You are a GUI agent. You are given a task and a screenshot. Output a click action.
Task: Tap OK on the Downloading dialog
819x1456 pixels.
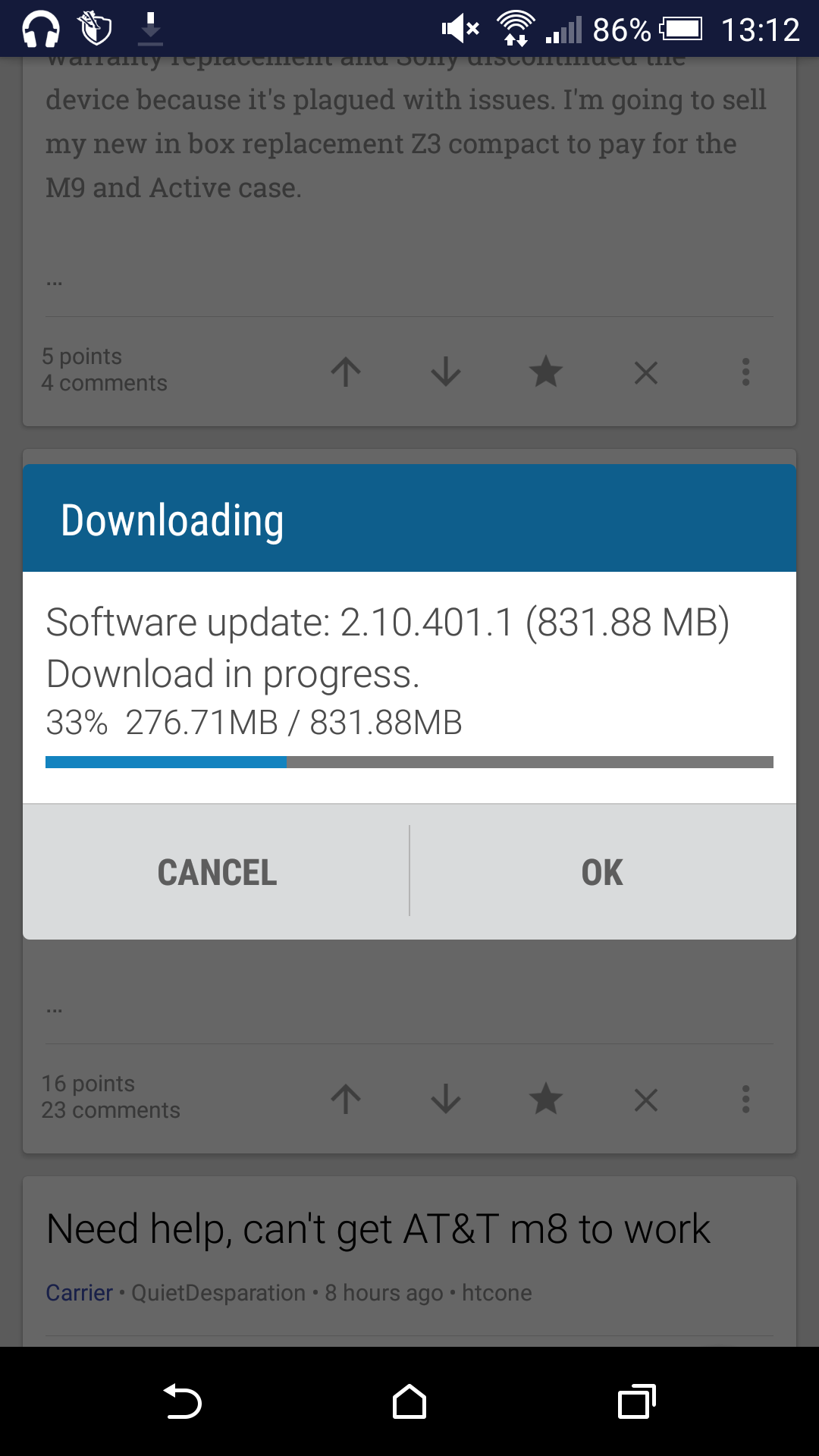point(602,872)
